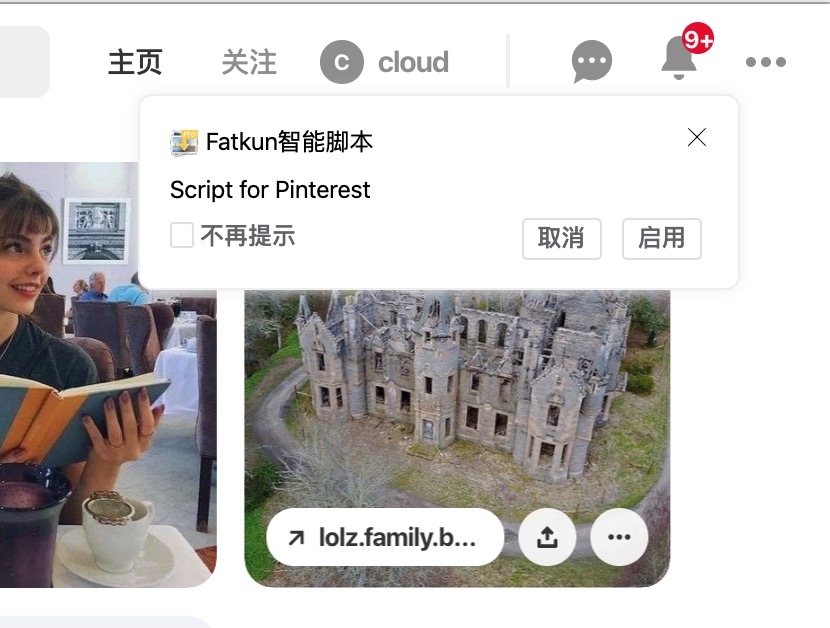Screen dimensions: 830x628
Task: Switch to the 关注 tab
Action: coord(249,62)
